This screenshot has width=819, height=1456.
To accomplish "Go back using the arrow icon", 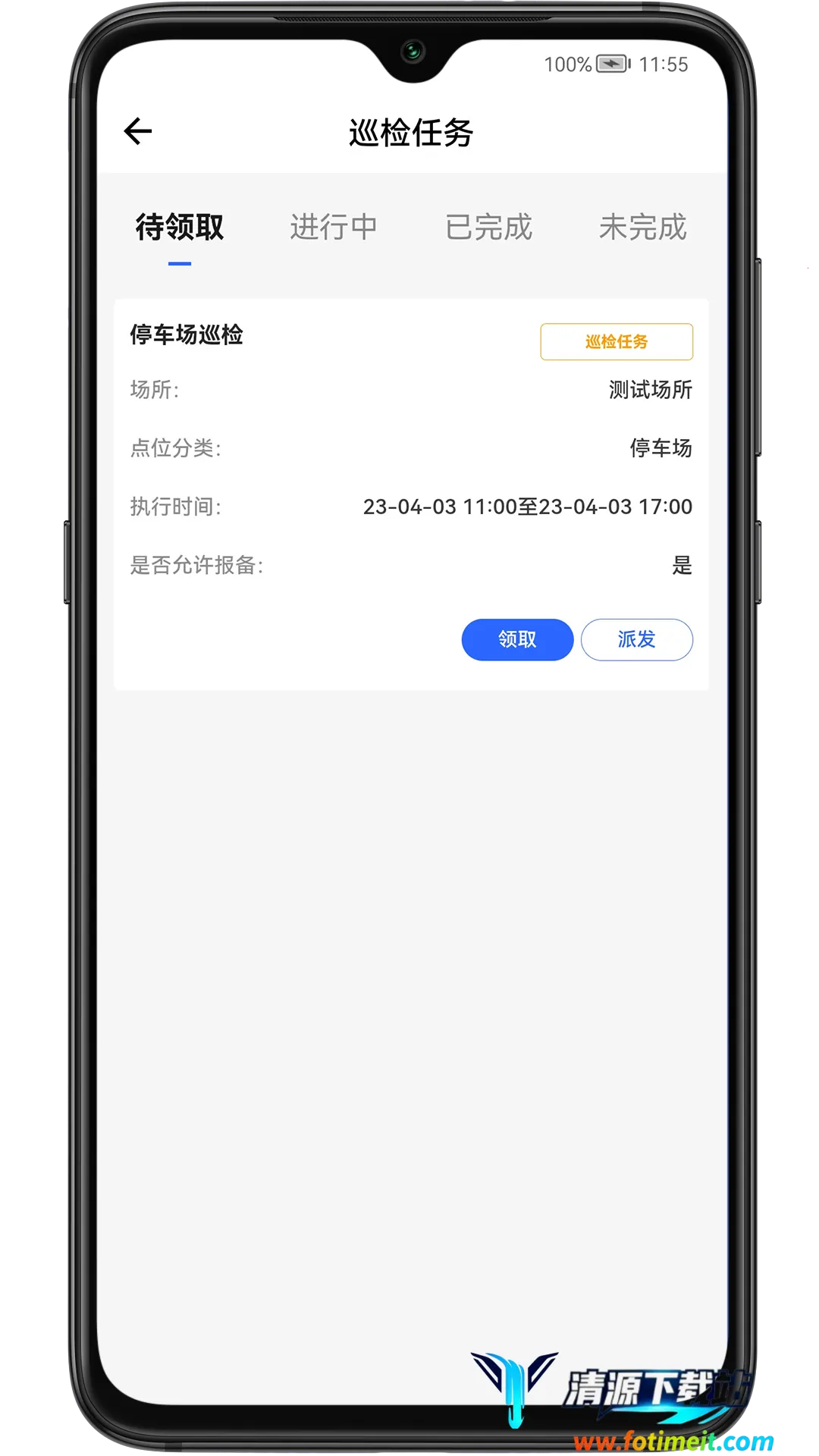I will 138,131.
